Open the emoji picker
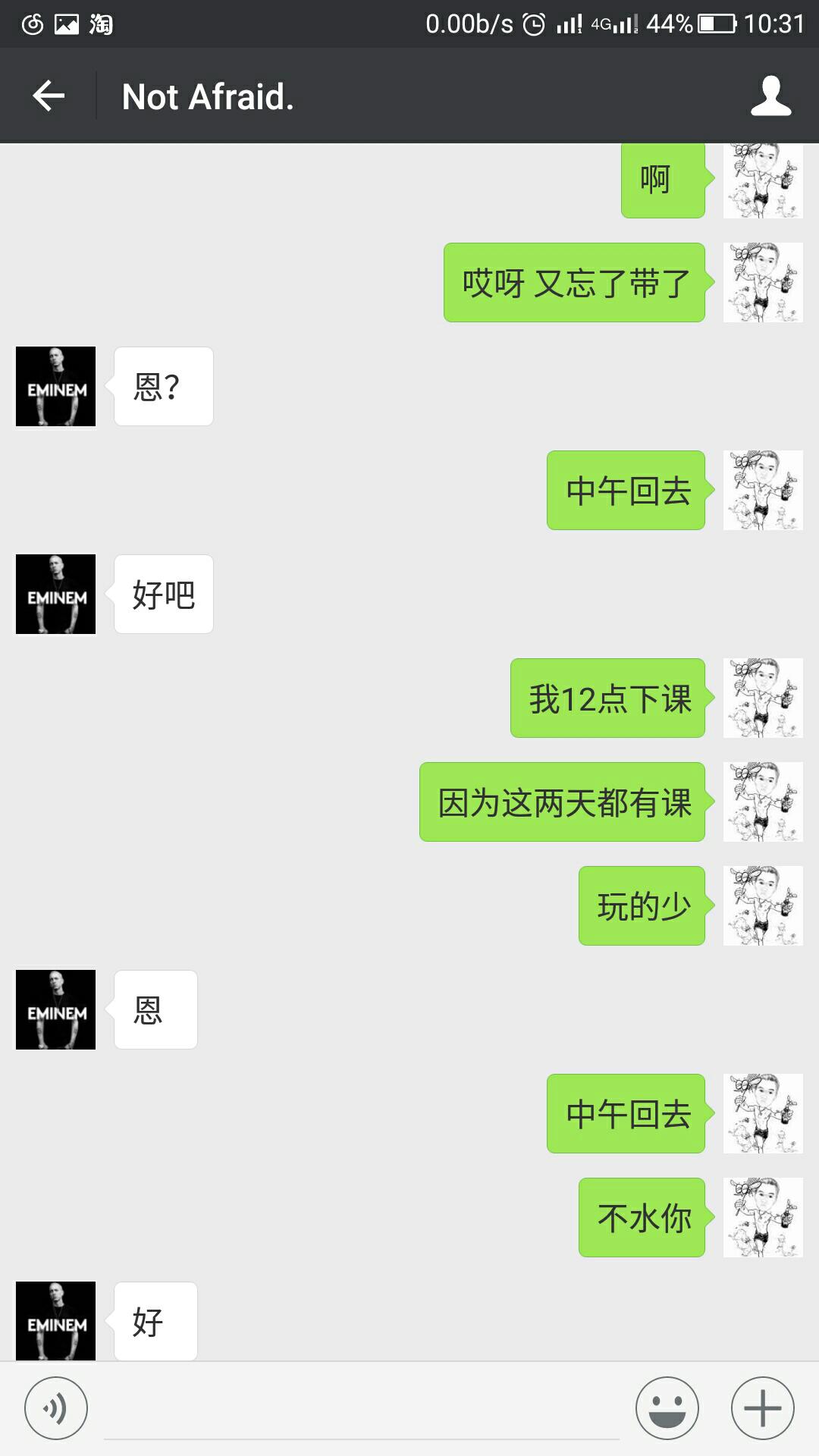819x1456 pixels. (x=667, y=1408)
